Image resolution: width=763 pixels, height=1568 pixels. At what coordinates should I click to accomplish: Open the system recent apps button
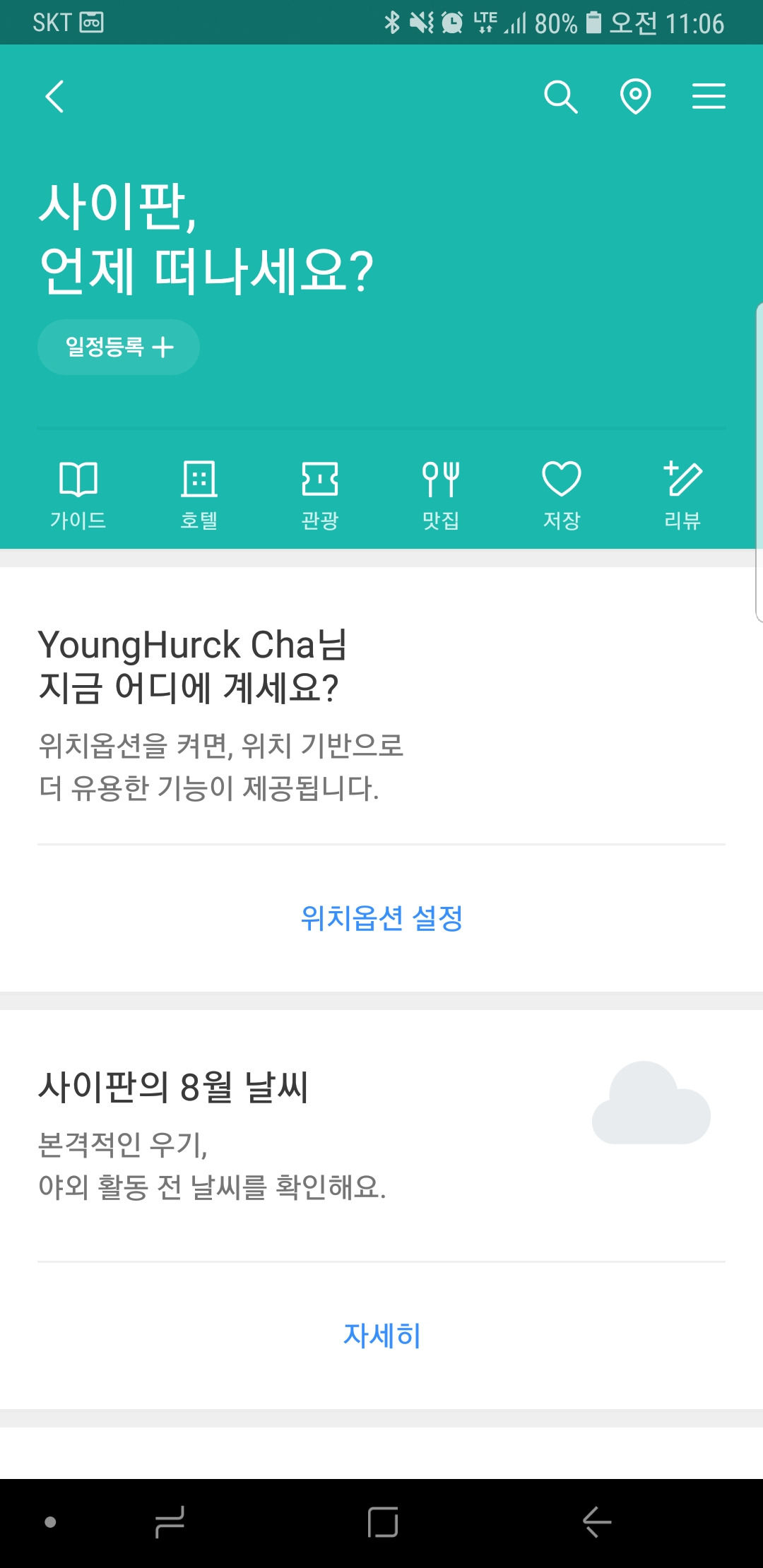[x=170, y=1522]
